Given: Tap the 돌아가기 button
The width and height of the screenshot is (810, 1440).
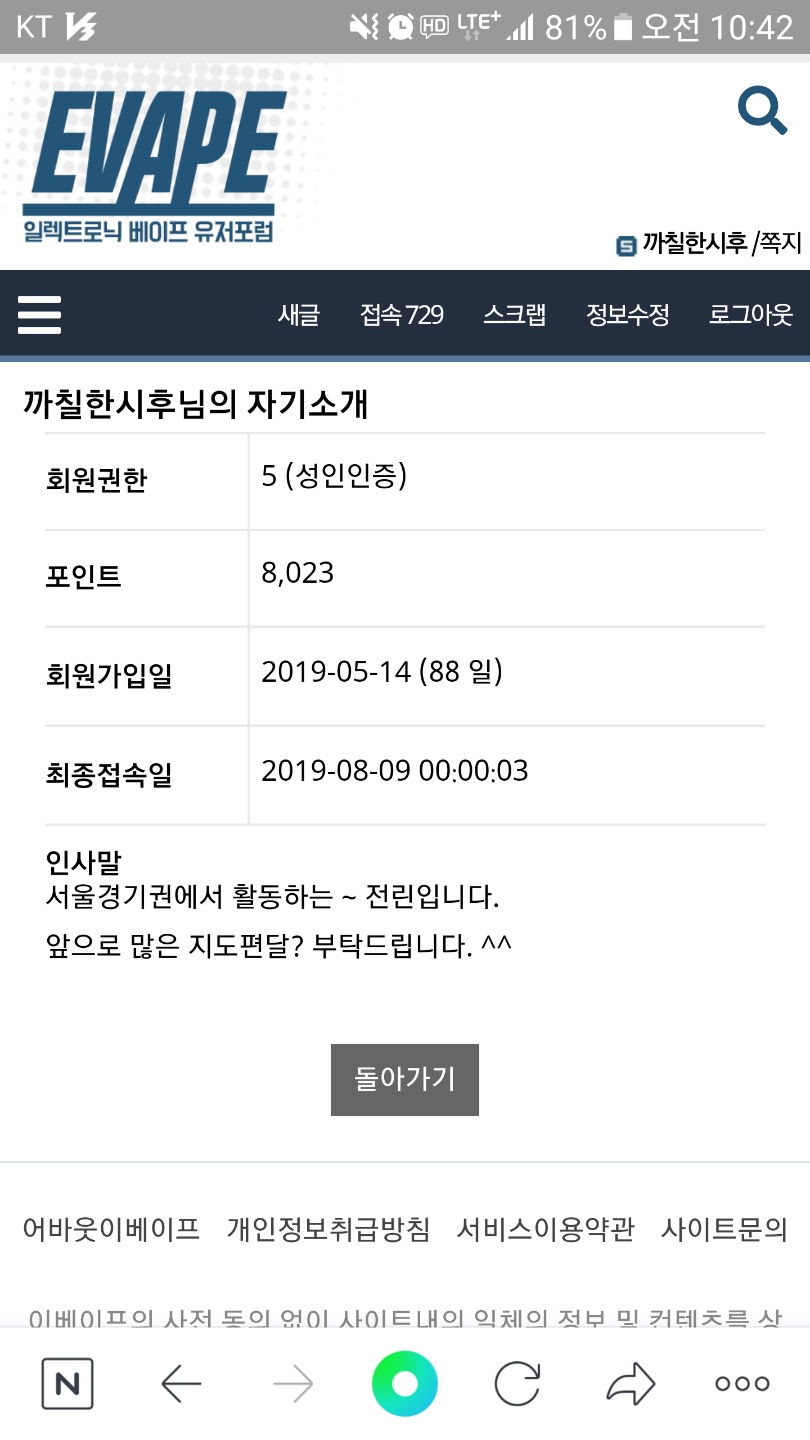Looking at the screenshot, I should (405, 1079).
